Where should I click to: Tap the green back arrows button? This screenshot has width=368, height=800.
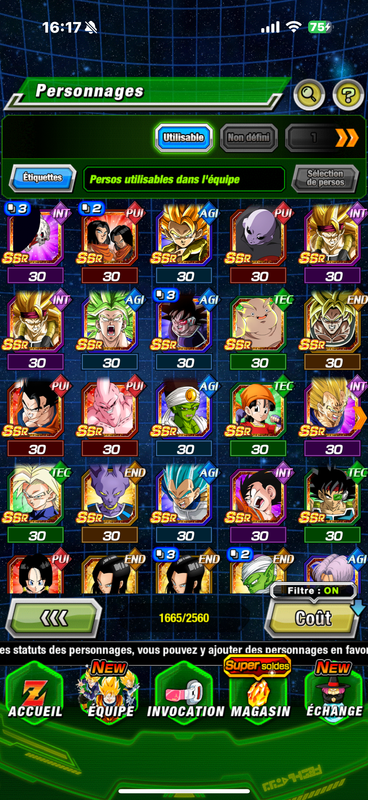[54, 618]
